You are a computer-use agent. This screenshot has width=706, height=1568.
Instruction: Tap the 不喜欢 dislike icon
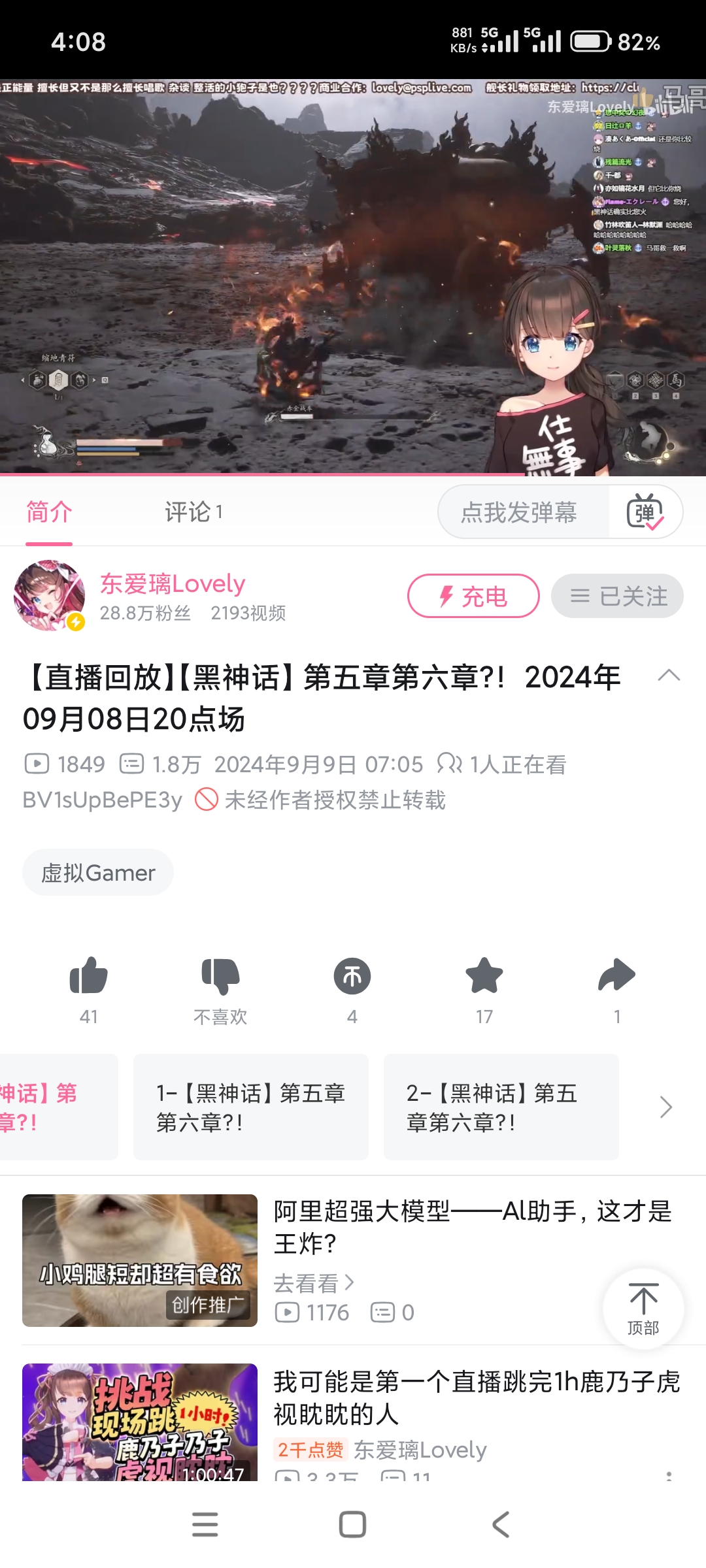click(x=220, y=976)
